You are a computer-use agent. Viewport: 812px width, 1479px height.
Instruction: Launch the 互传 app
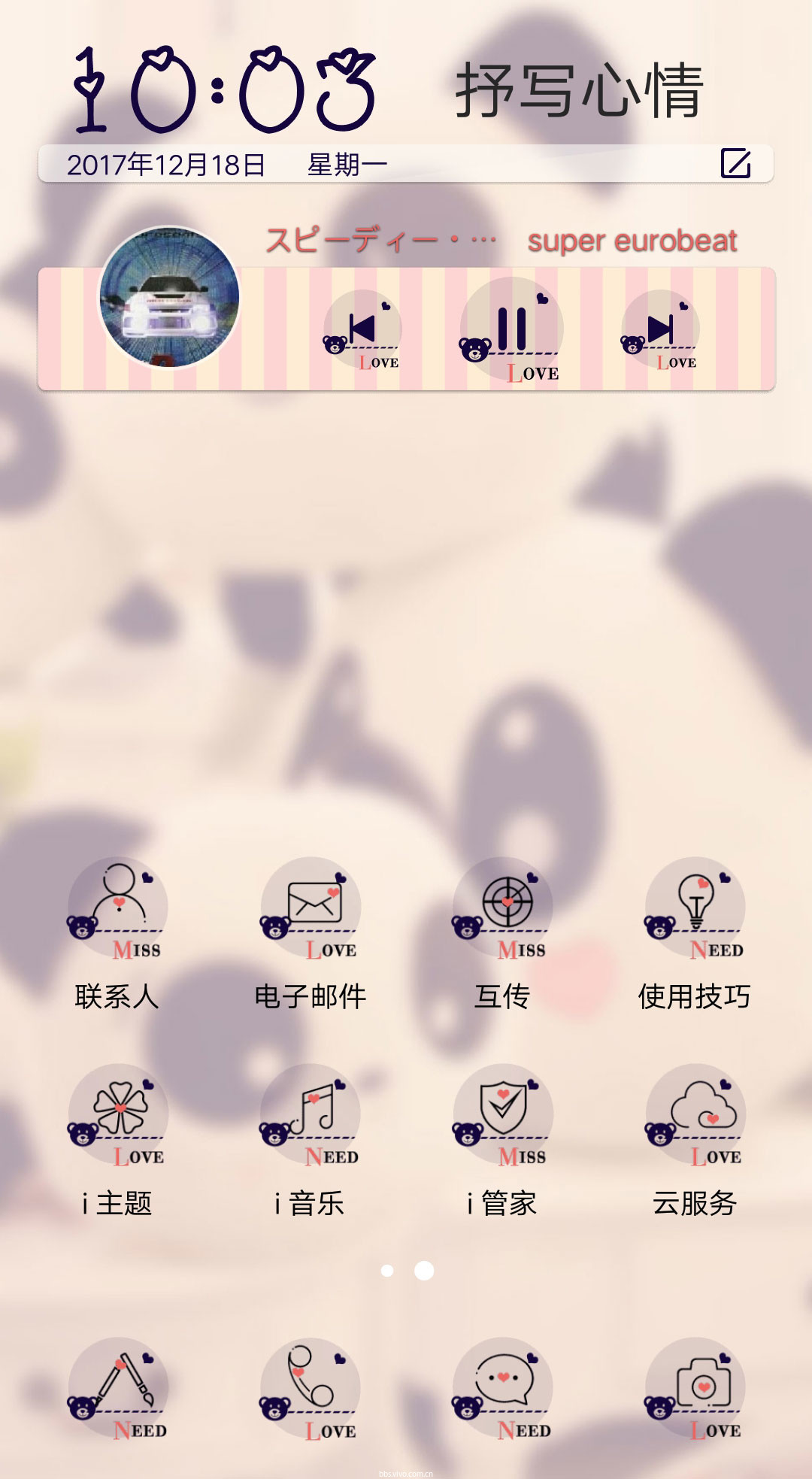[x=502, y=910]
